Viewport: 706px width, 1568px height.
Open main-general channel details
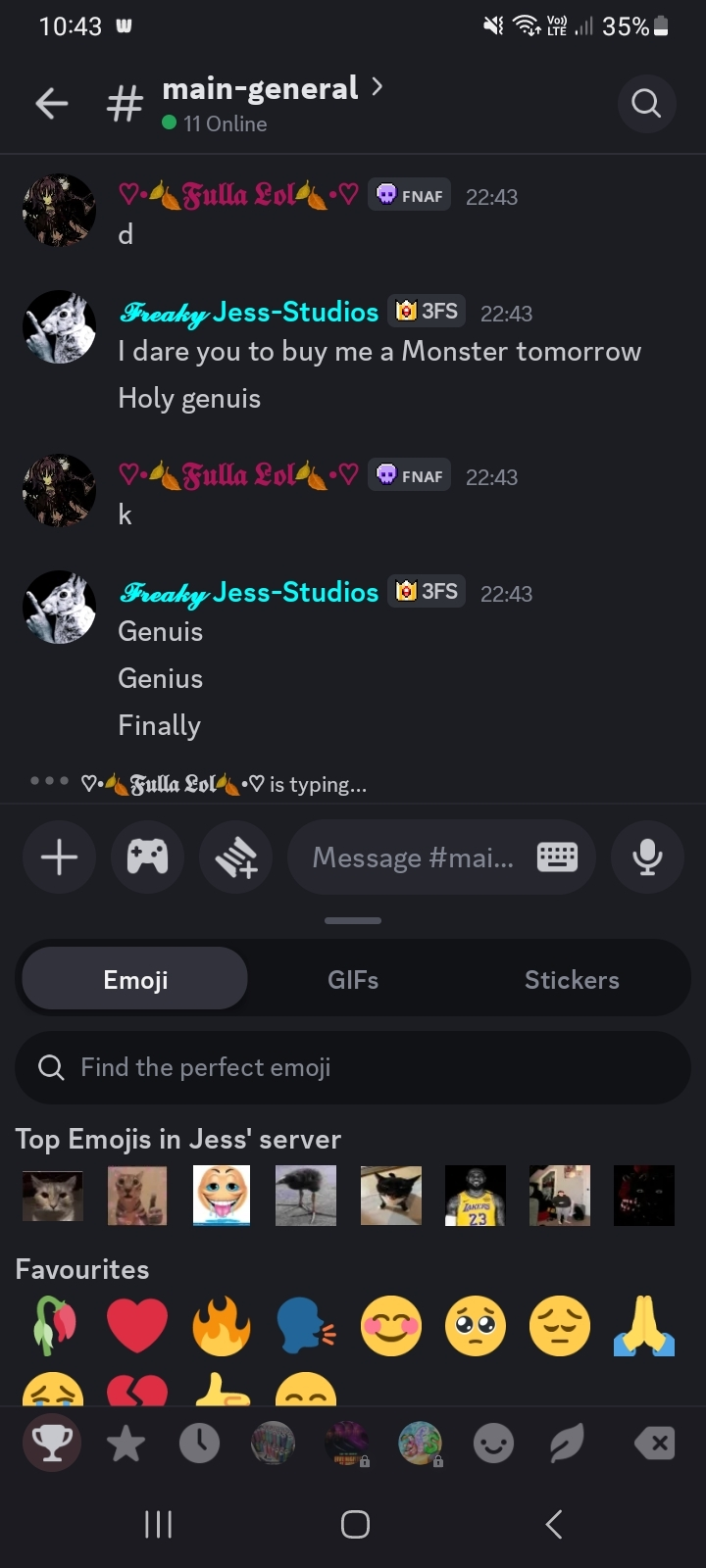(261, 89)
